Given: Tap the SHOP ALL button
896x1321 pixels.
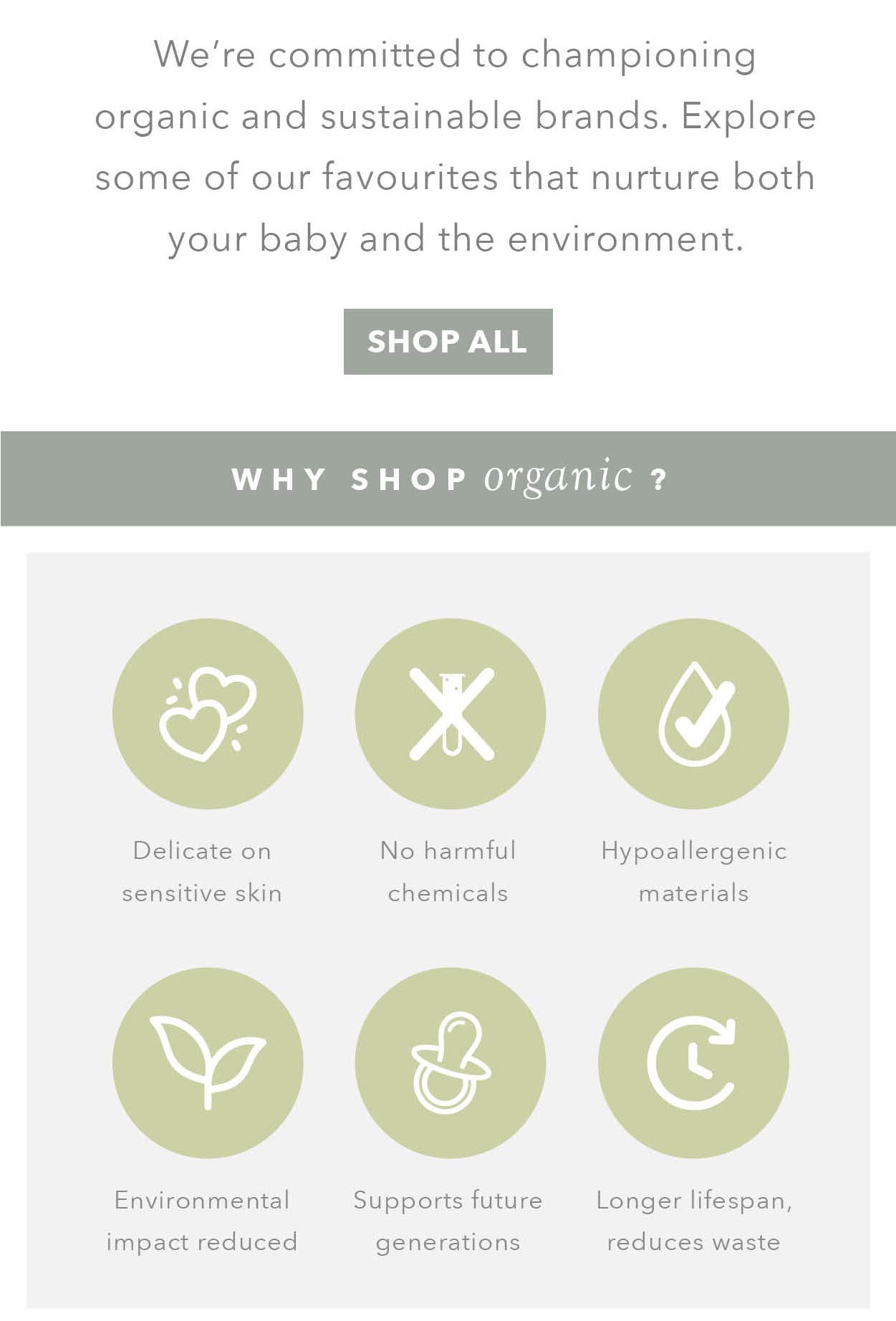Looking at the screenshot, I should click(x=448, y=342).
